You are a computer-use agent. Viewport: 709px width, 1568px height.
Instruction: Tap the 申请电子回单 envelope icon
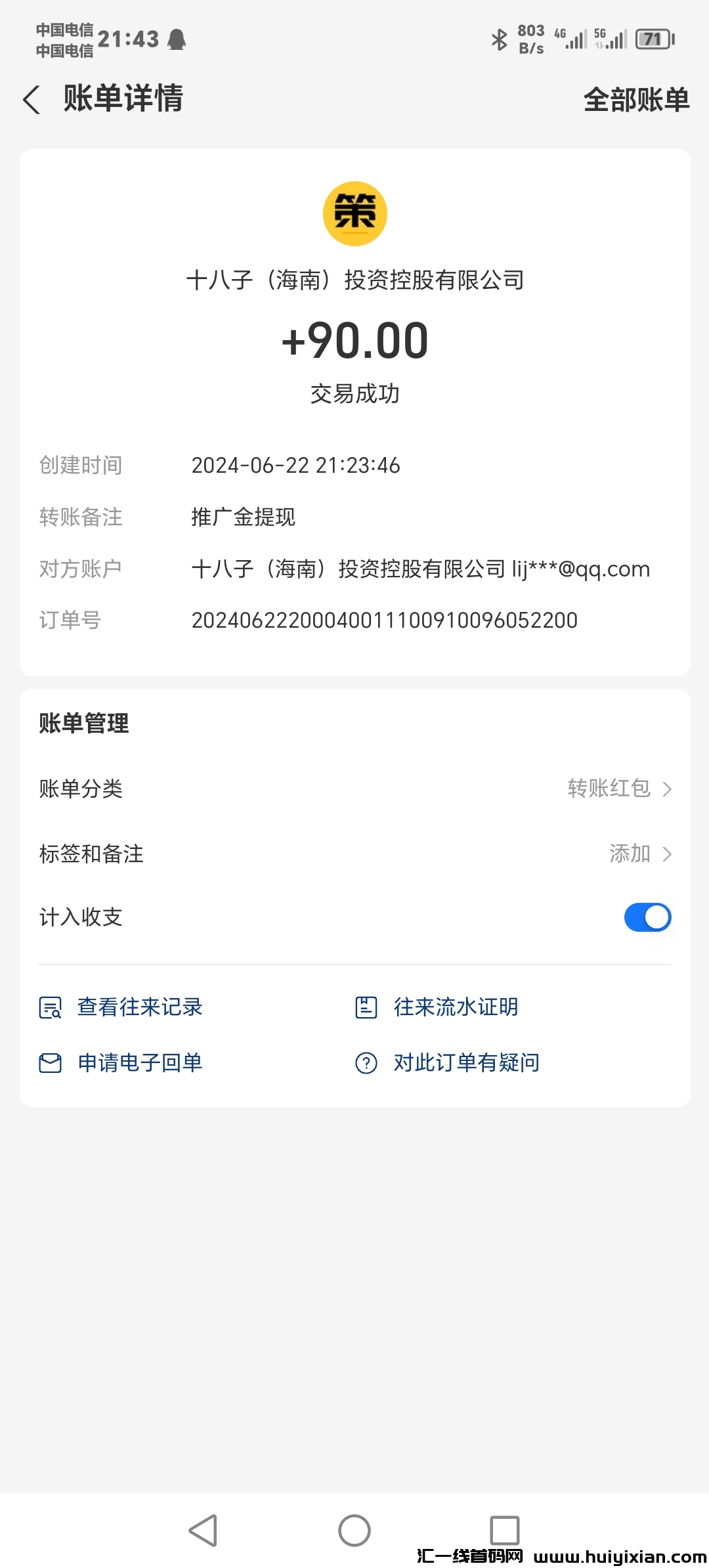50,1062
